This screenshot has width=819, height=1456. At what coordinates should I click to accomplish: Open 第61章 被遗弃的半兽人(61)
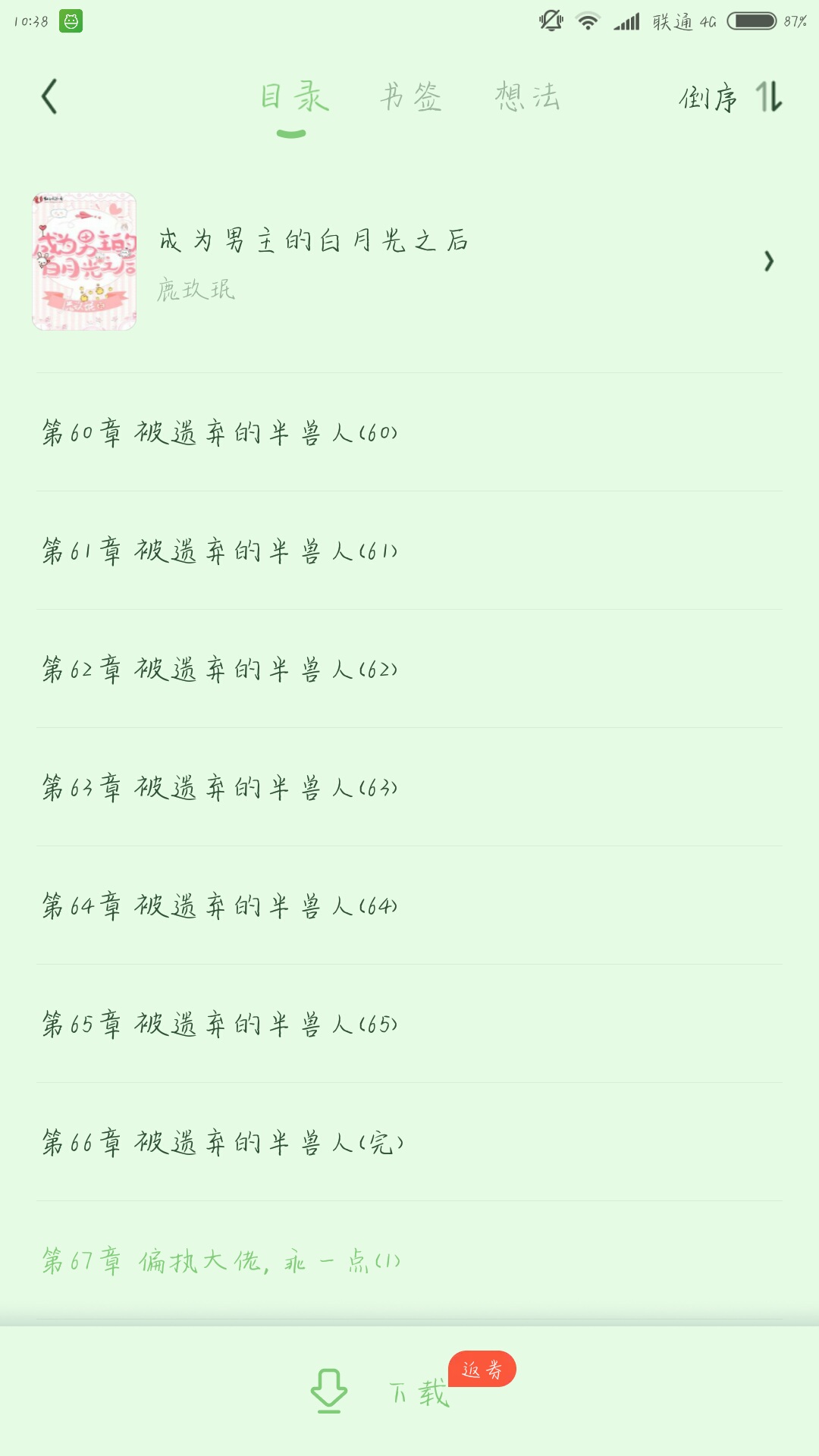click(x=409, y=551)
